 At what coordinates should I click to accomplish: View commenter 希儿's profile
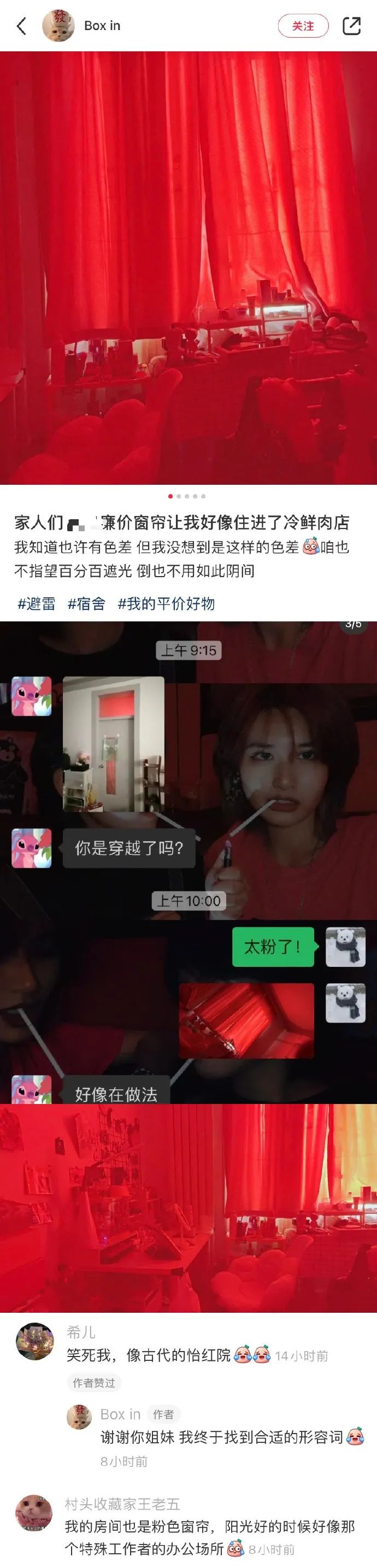pyautogui.click(x=34, y=1341)
